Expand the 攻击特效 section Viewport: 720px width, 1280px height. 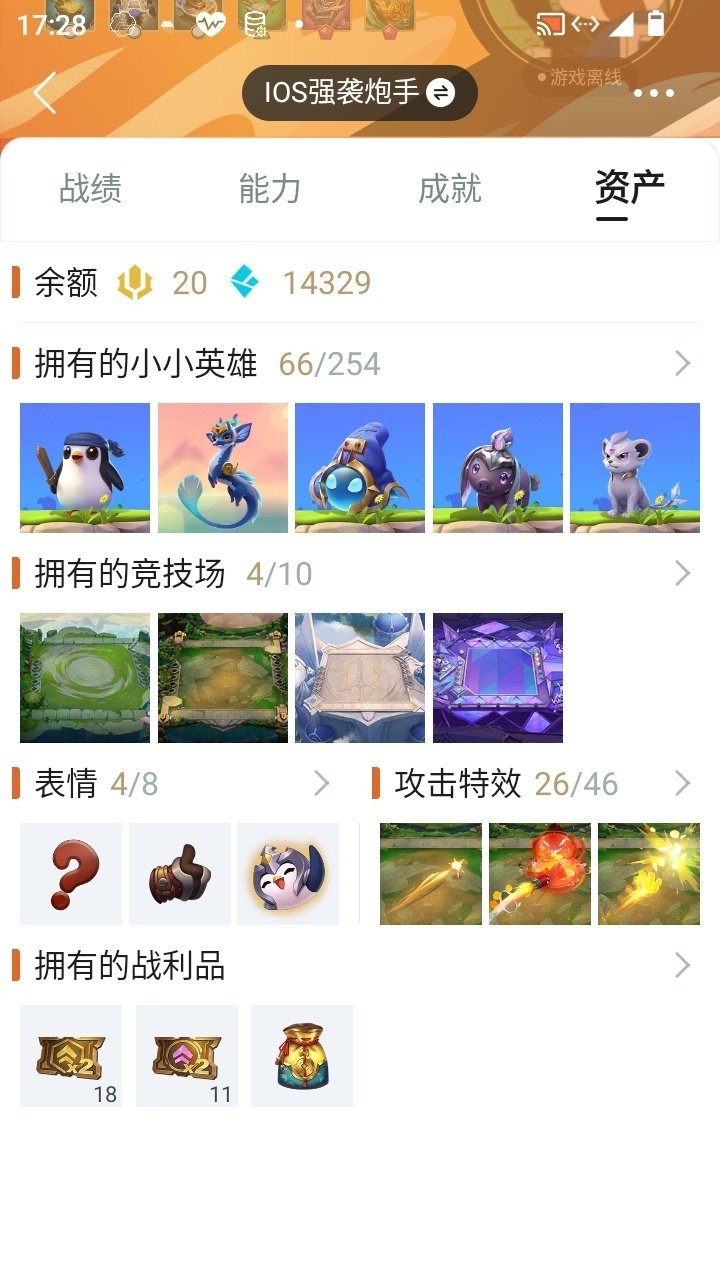coord(684,783)
